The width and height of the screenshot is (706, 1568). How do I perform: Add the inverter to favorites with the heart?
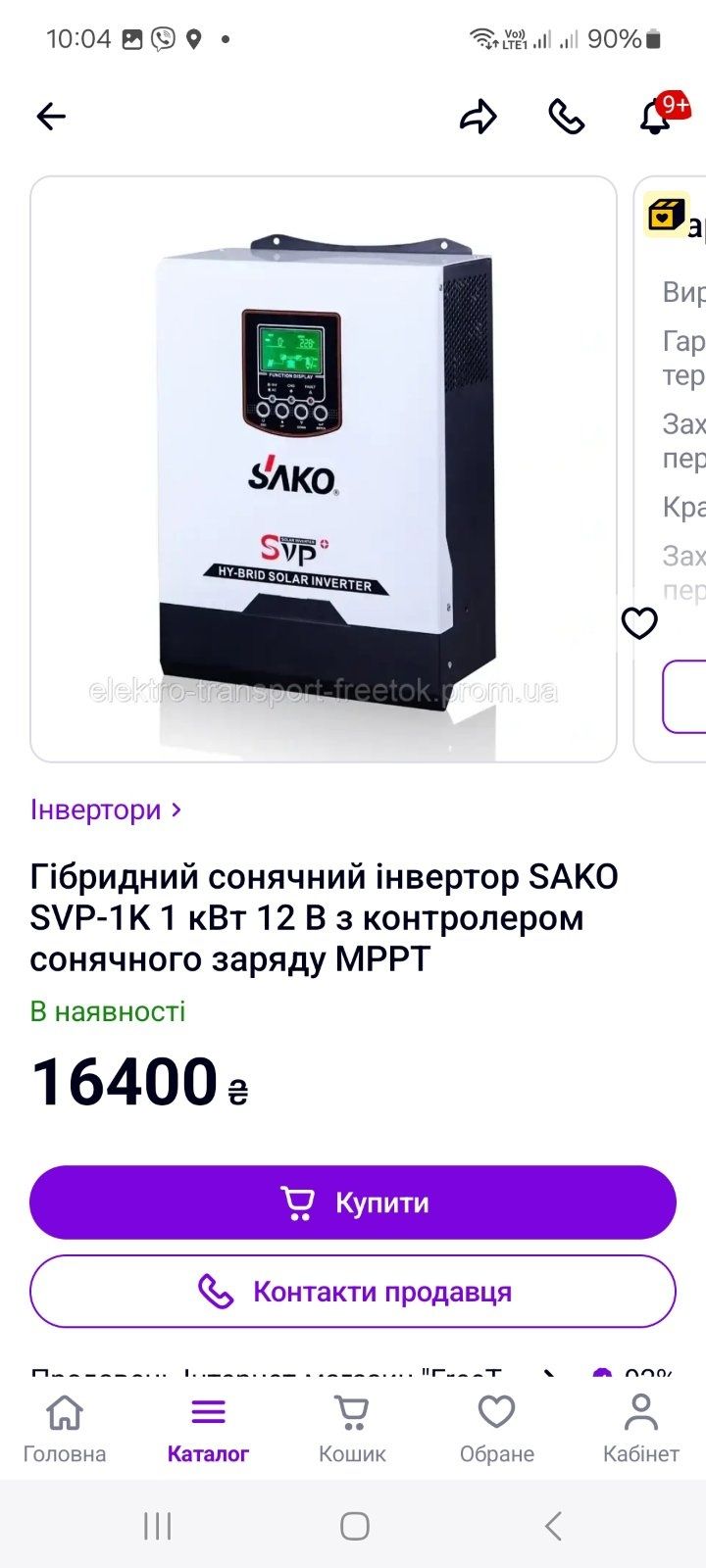pos(639,622)
